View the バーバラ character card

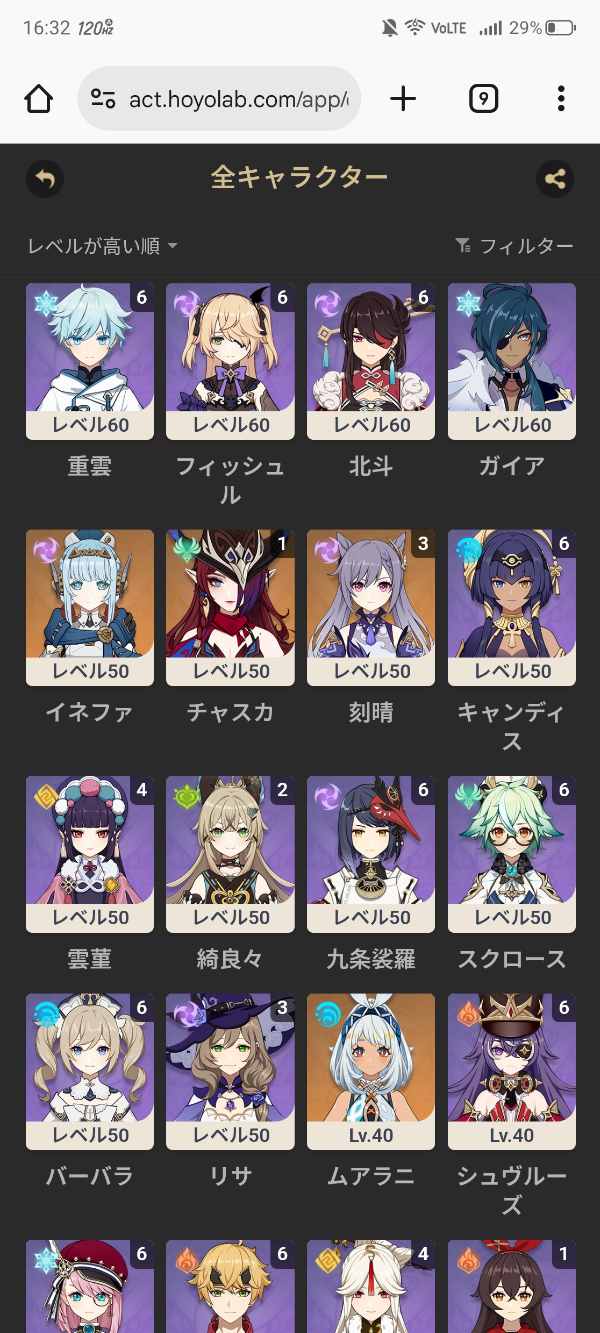pyautogui.click(x=90, y=1071)
